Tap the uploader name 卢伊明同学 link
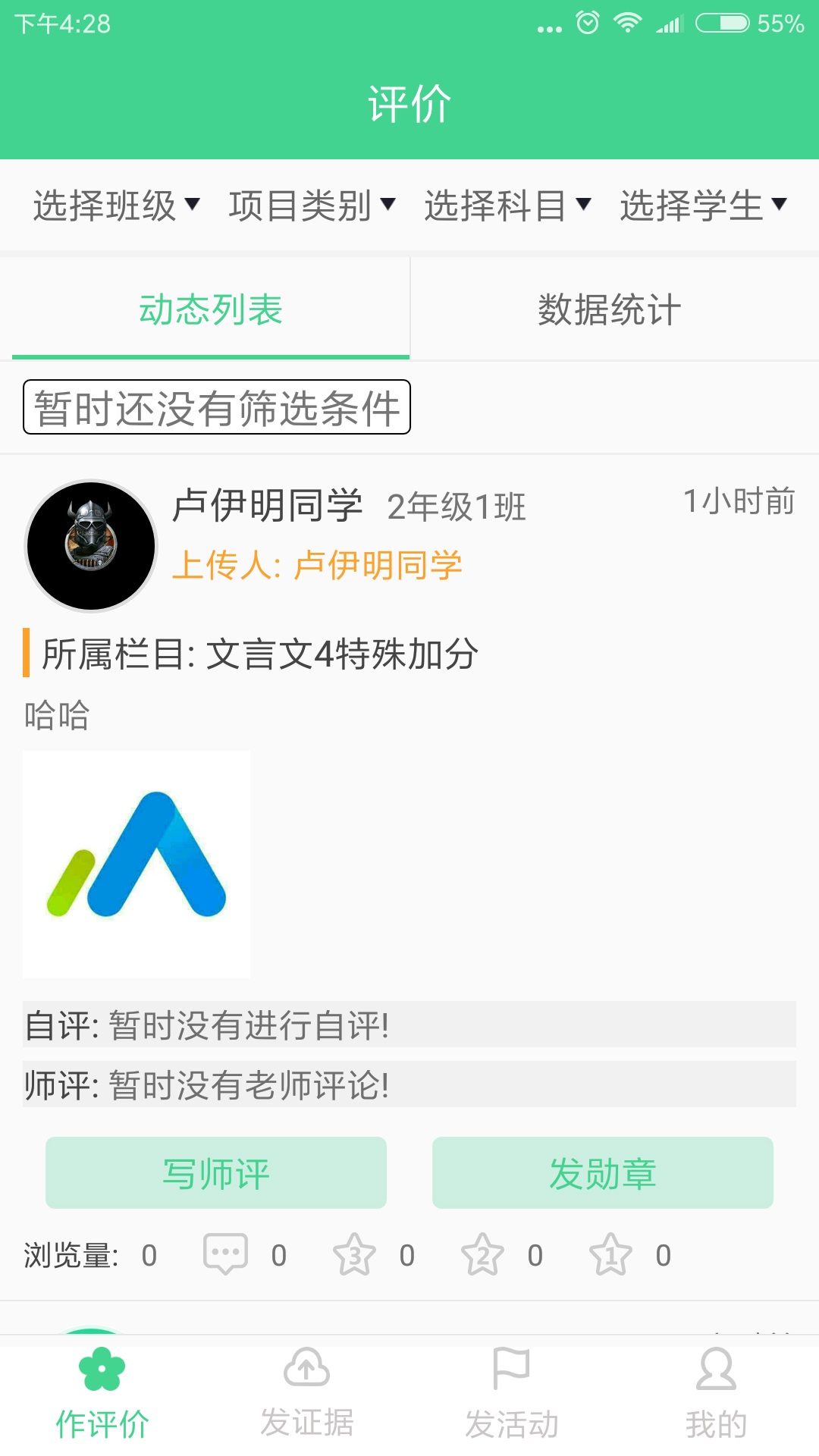Image resolution: width=819 pixels, height=1456 pixels. [x=381, y=565]
